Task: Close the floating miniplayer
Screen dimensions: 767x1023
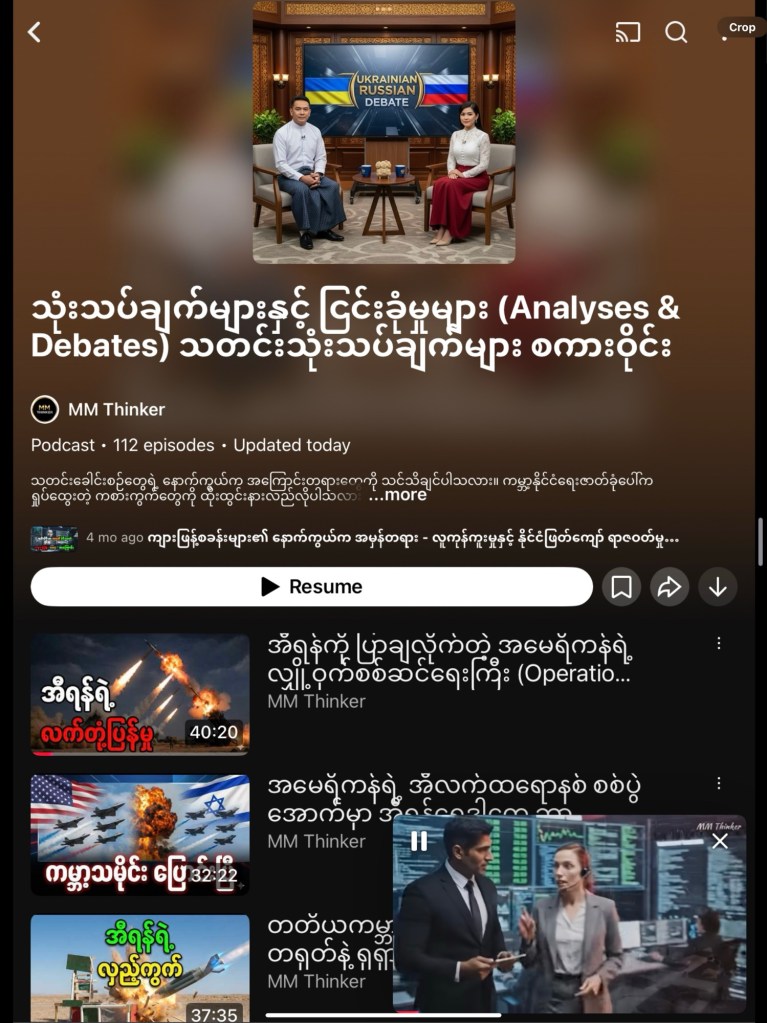Action: (720, 841)
